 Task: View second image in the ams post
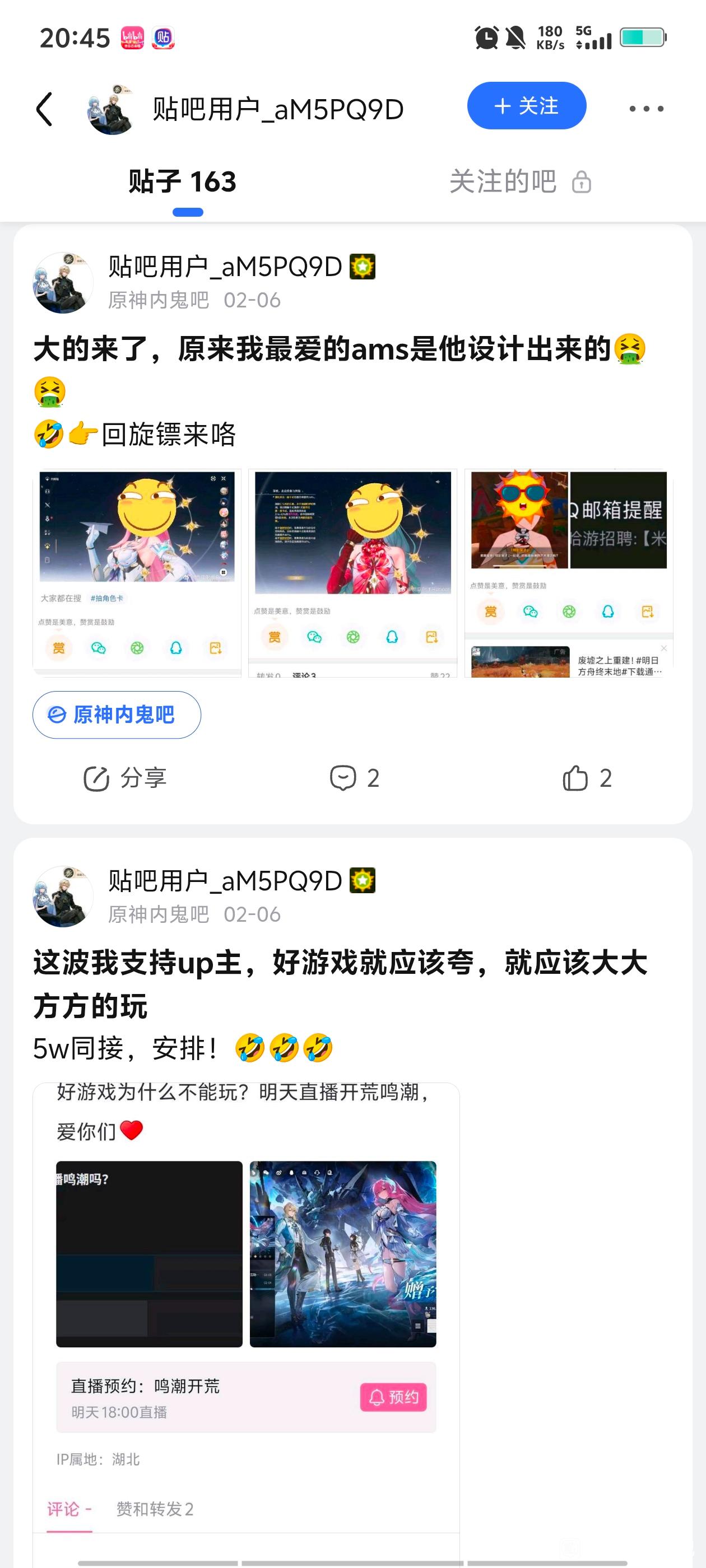click(x=352, y=572)
